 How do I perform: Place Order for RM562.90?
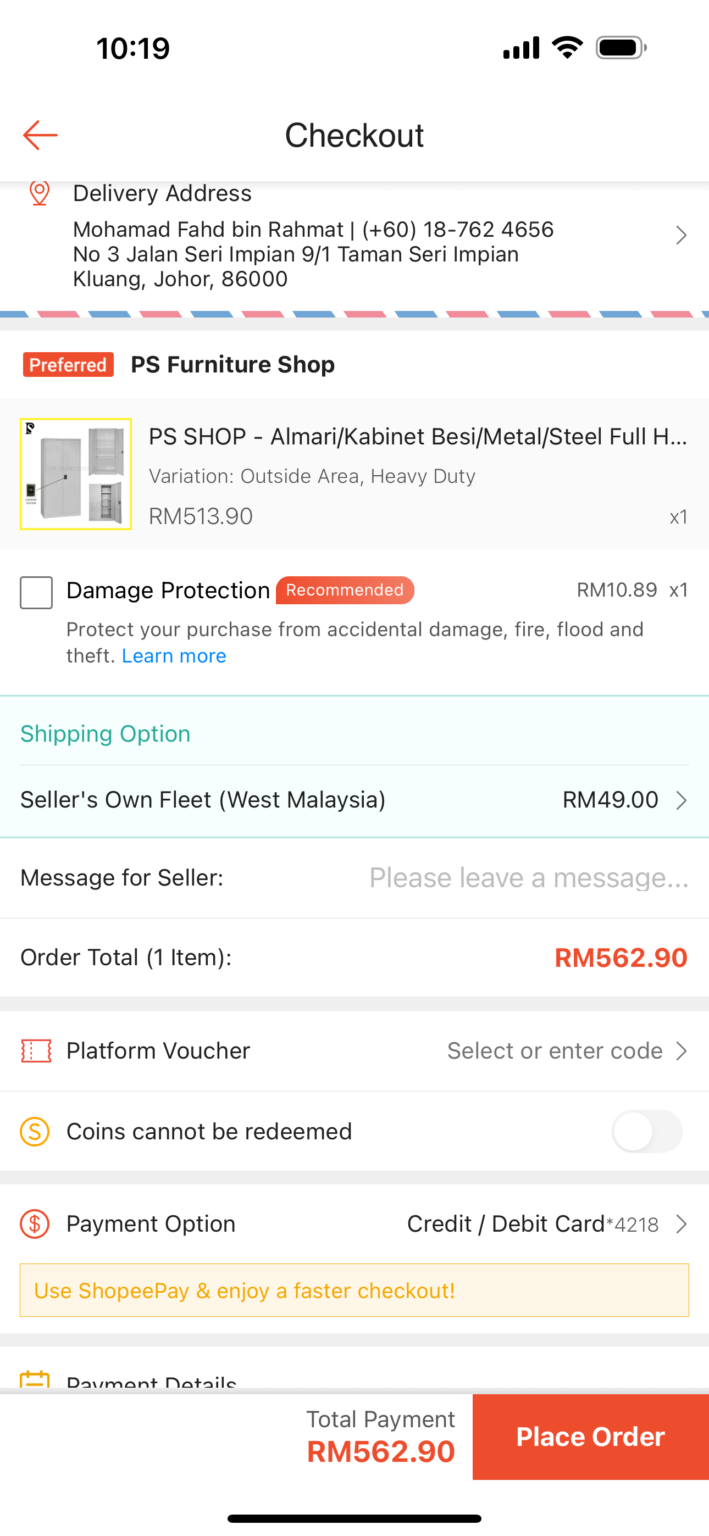click(x=590, y=1437)
